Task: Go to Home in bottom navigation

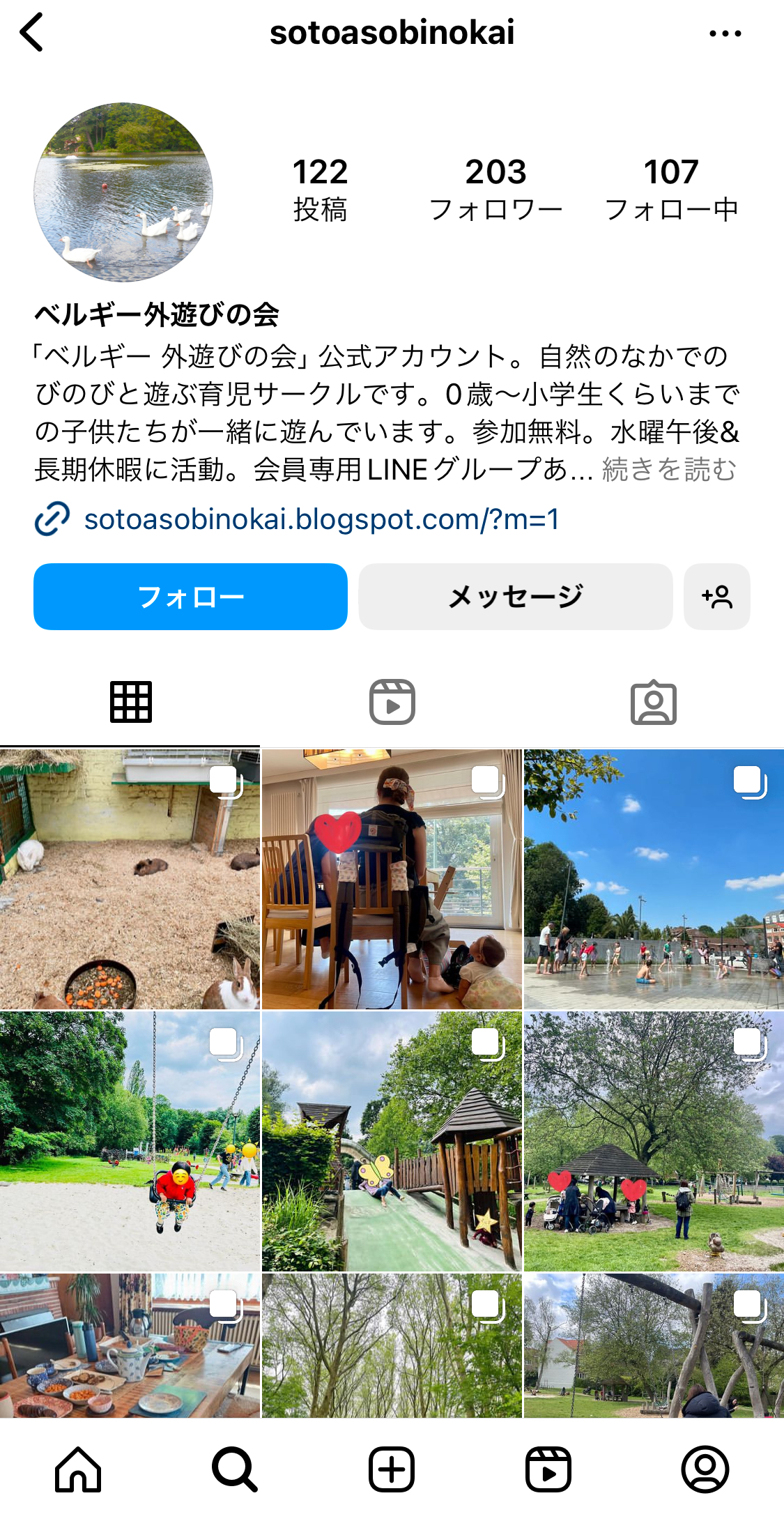Action: [78, 1469]
